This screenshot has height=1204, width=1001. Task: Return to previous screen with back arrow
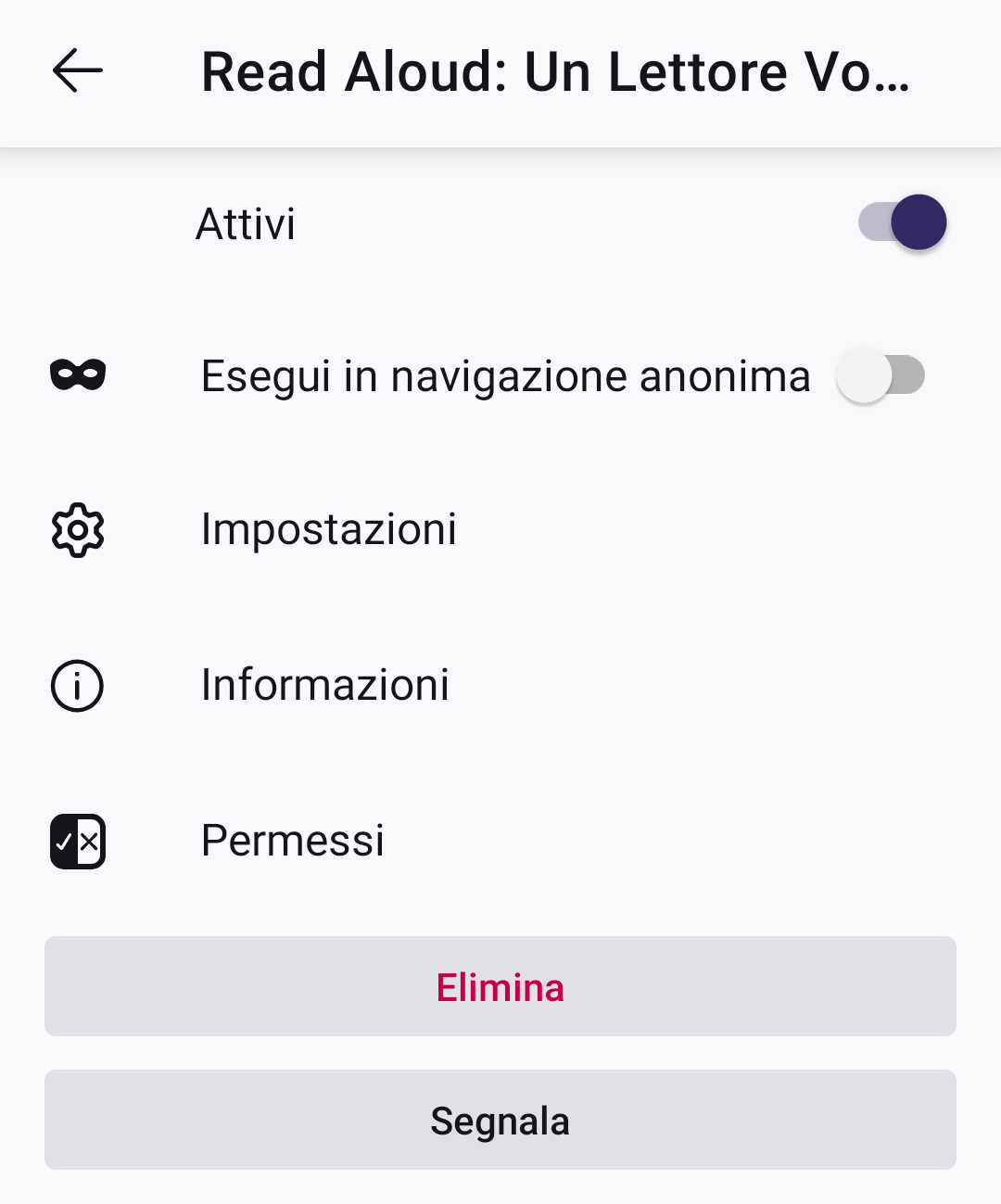coord(75,72)
